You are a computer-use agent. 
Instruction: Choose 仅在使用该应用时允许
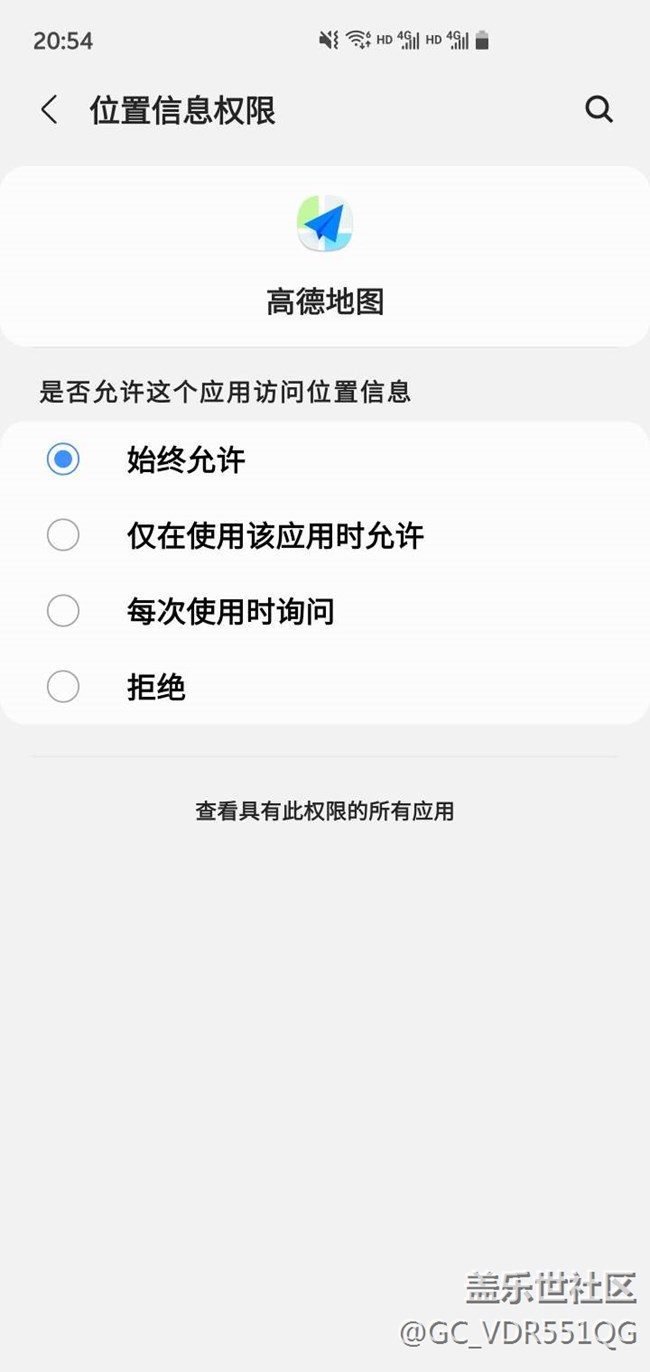pos(63,536)
